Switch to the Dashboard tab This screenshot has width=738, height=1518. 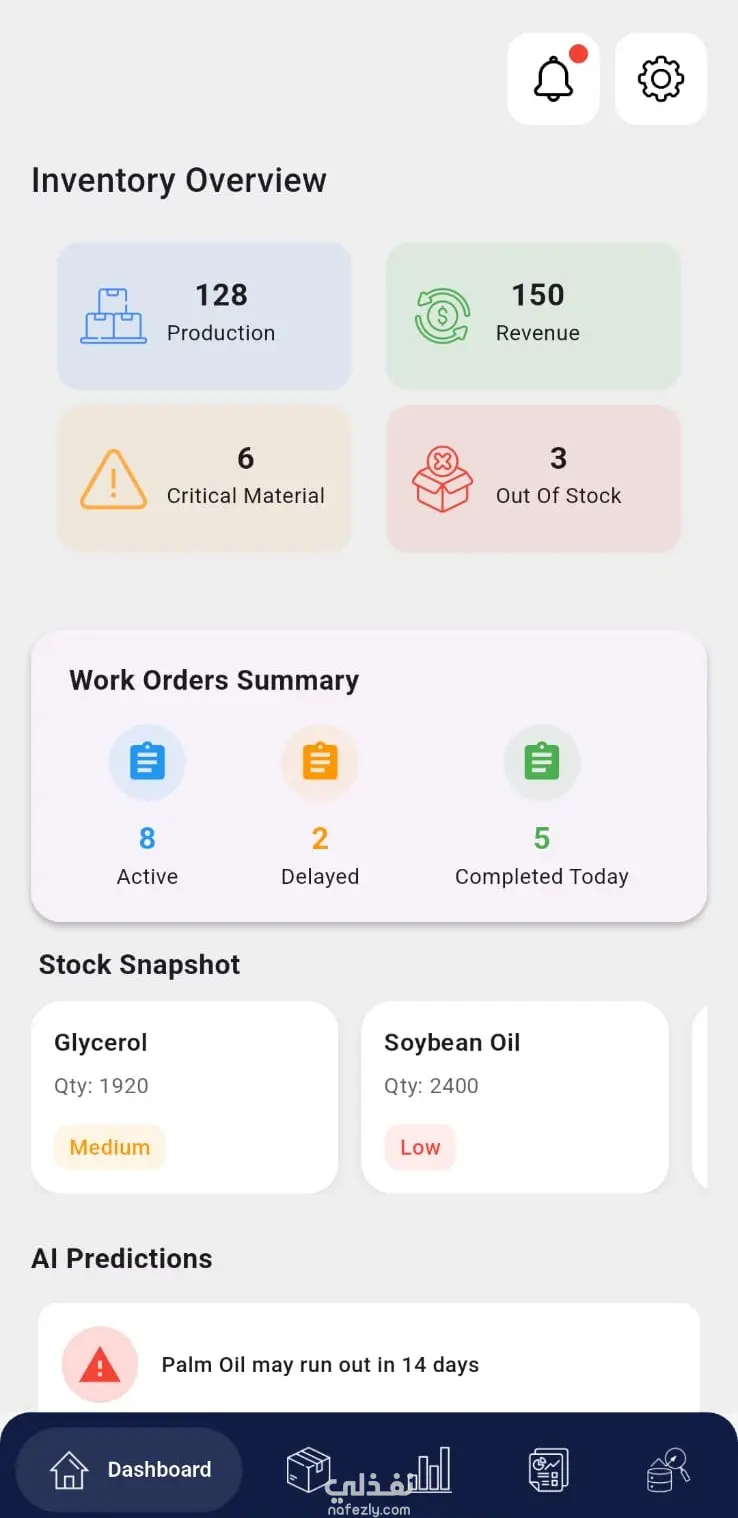point(130,1470)
